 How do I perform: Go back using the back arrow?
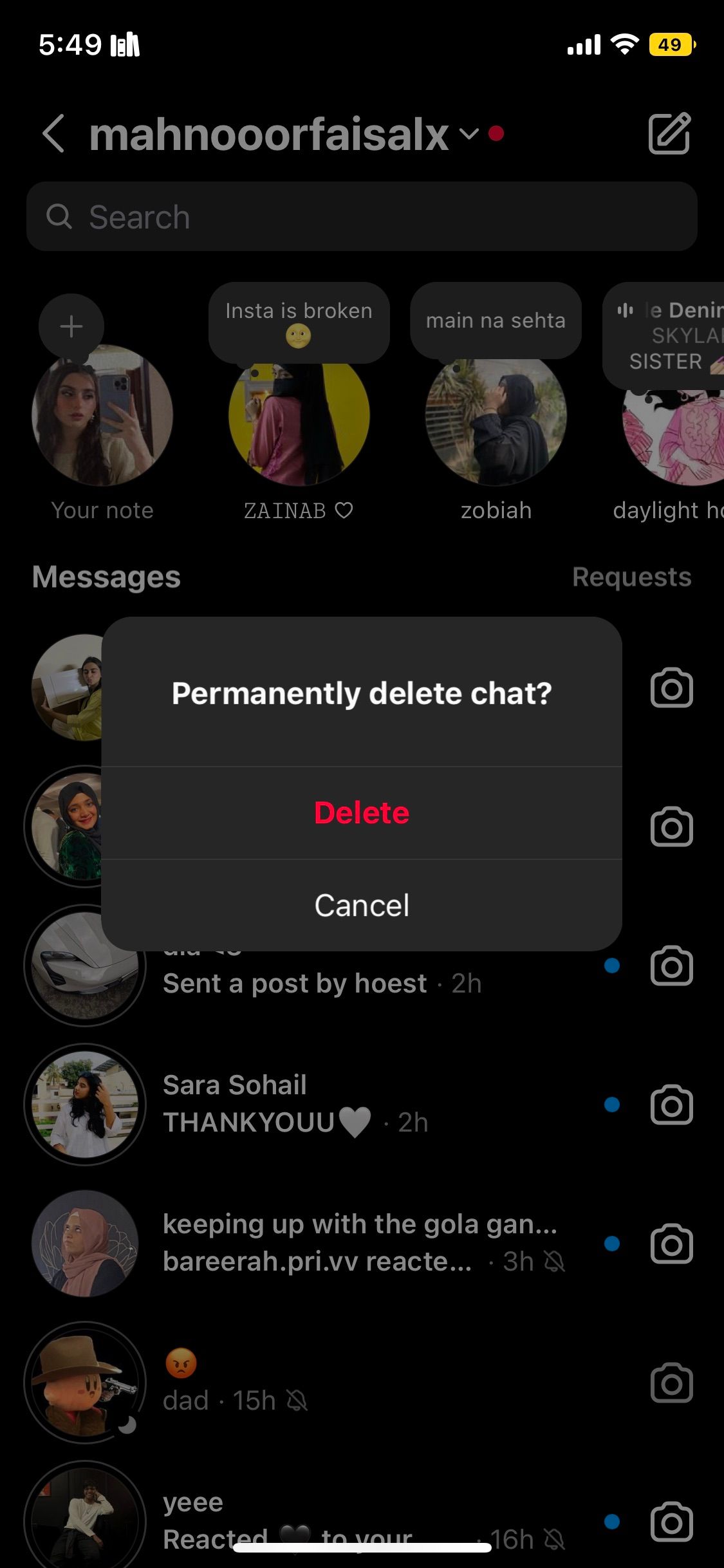click(x=53, y=134)
